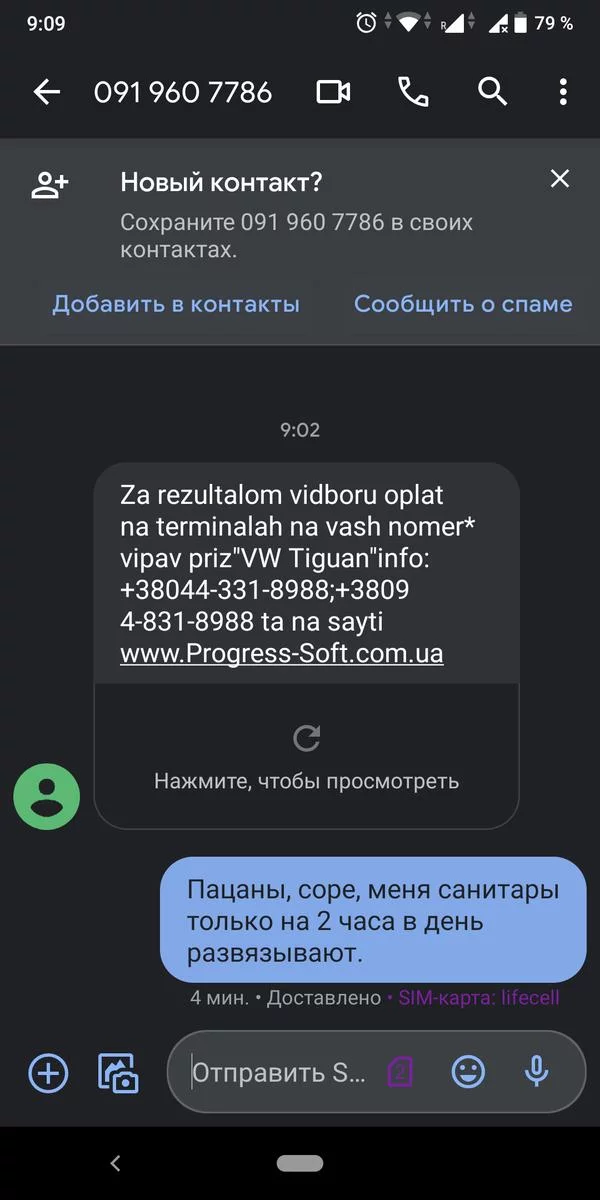Switch the SIM card selector

tap(399, 1073)
